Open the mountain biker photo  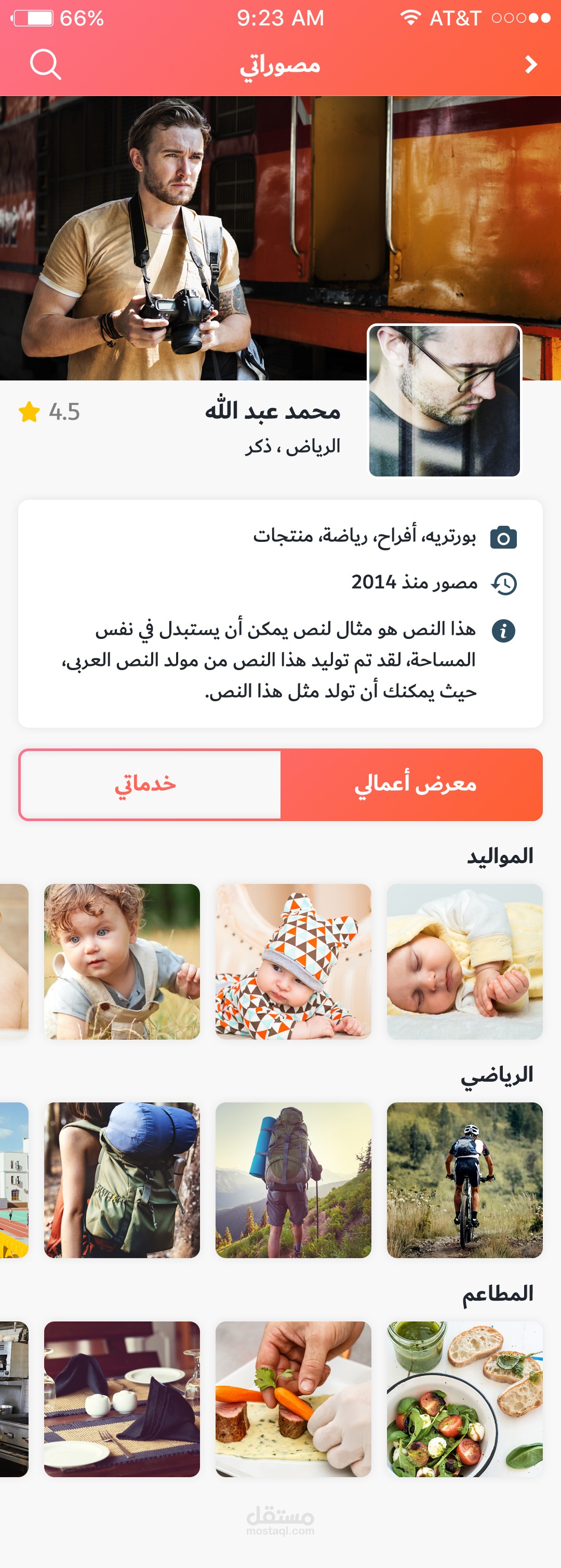tap(464, 1180)
